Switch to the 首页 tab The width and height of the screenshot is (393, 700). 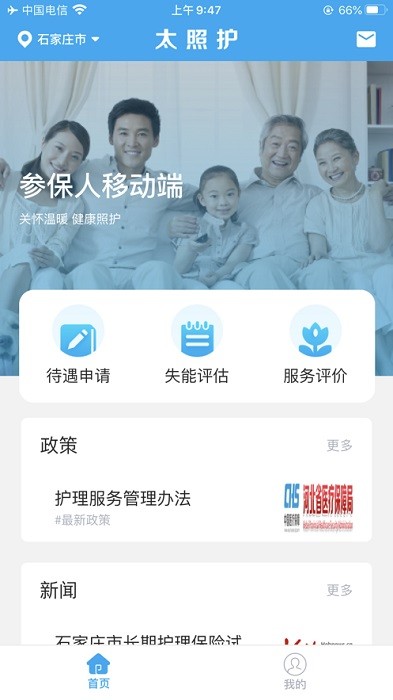98,671
